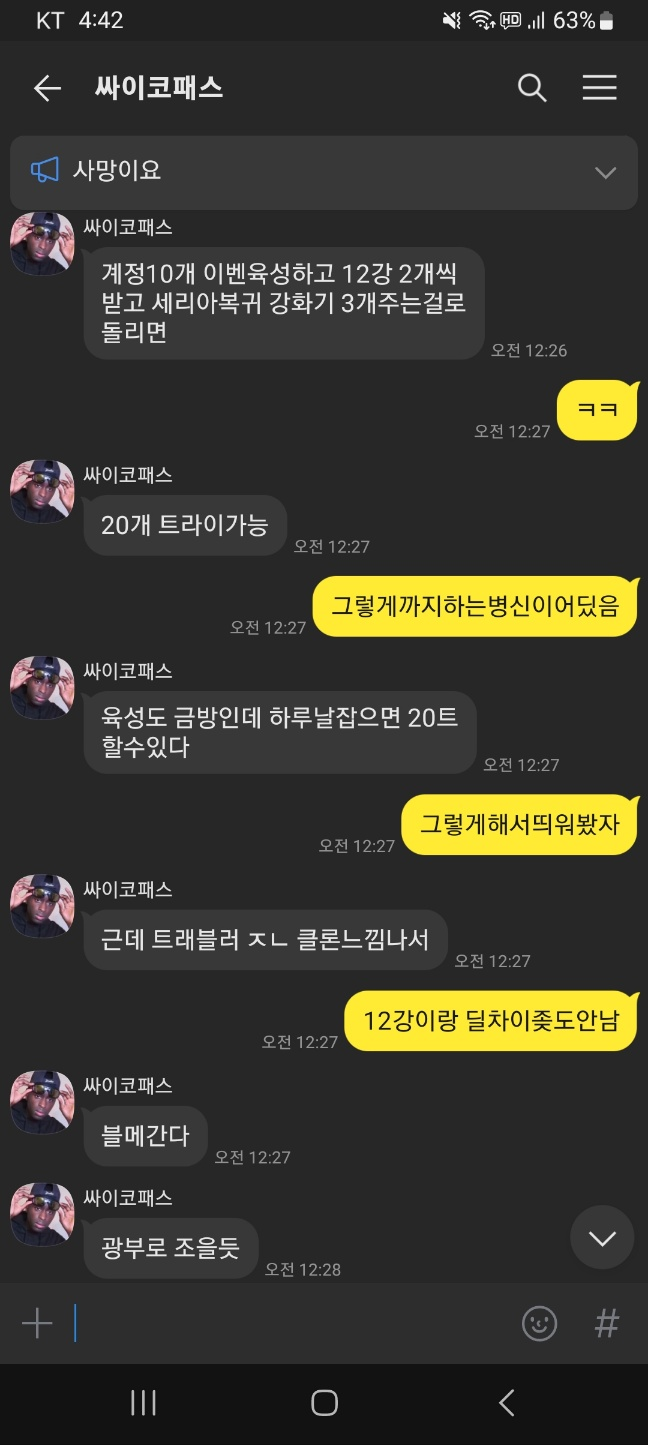View profile picture beside 20개 트라이가능 message
Screen dimensions: 648x1445
pos(42,492)
